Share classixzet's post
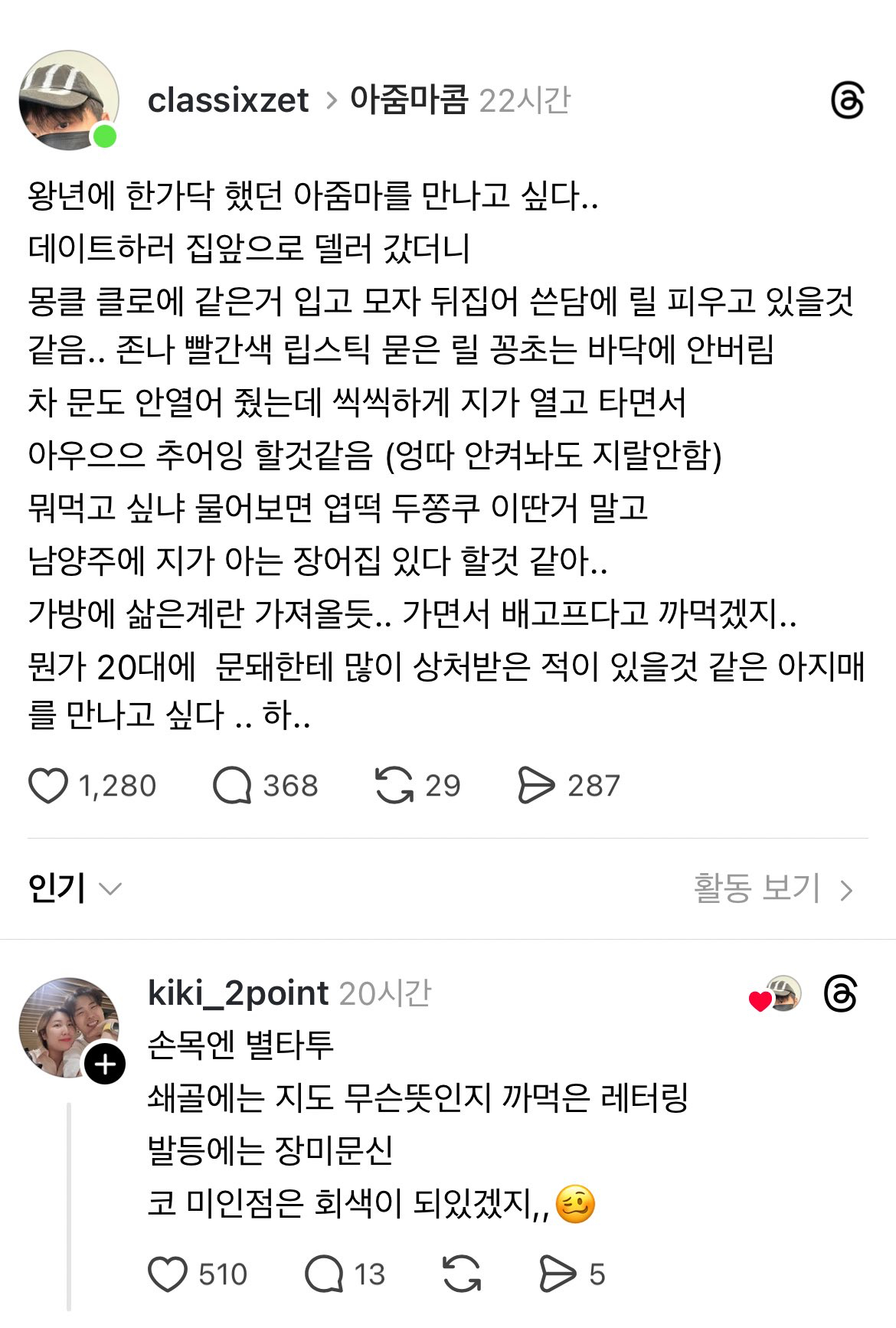Screen dimensions: 896x1328 [x=535, y=786]
